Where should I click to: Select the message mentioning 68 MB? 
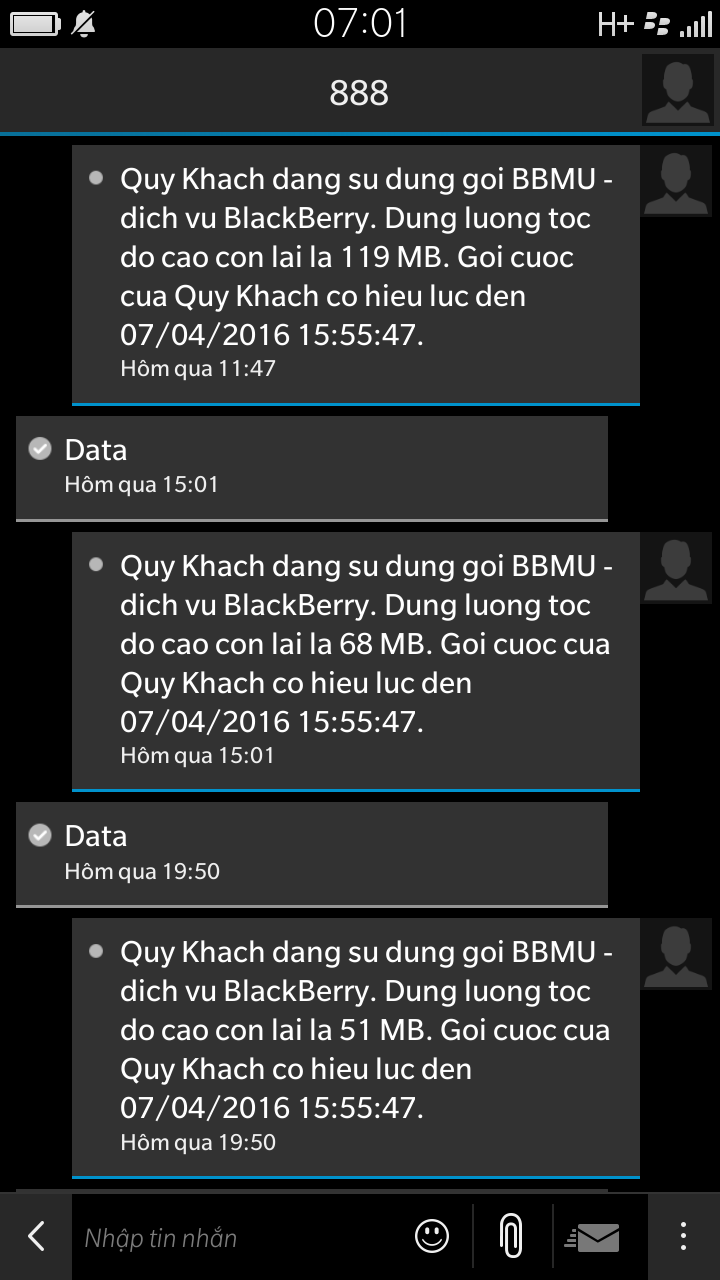pos(356,661)
